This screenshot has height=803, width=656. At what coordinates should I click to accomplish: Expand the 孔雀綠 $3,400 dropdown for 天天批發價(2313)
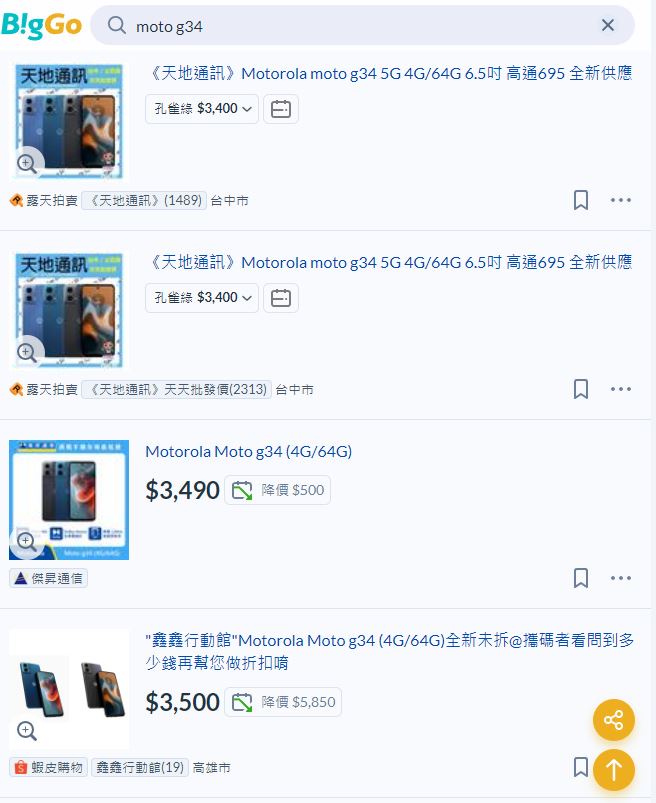click(x=202, y=297)
